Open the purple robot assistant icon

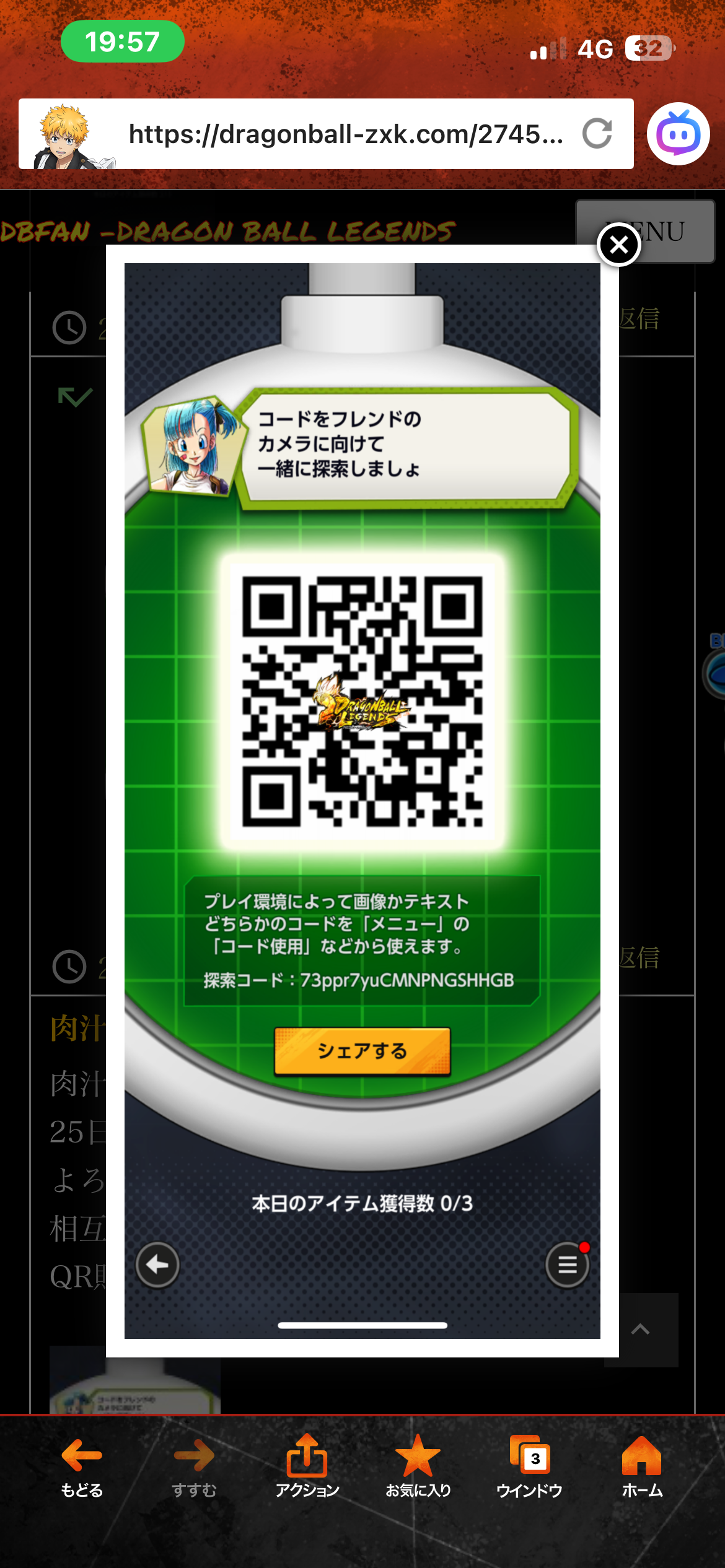coord(678,134)
